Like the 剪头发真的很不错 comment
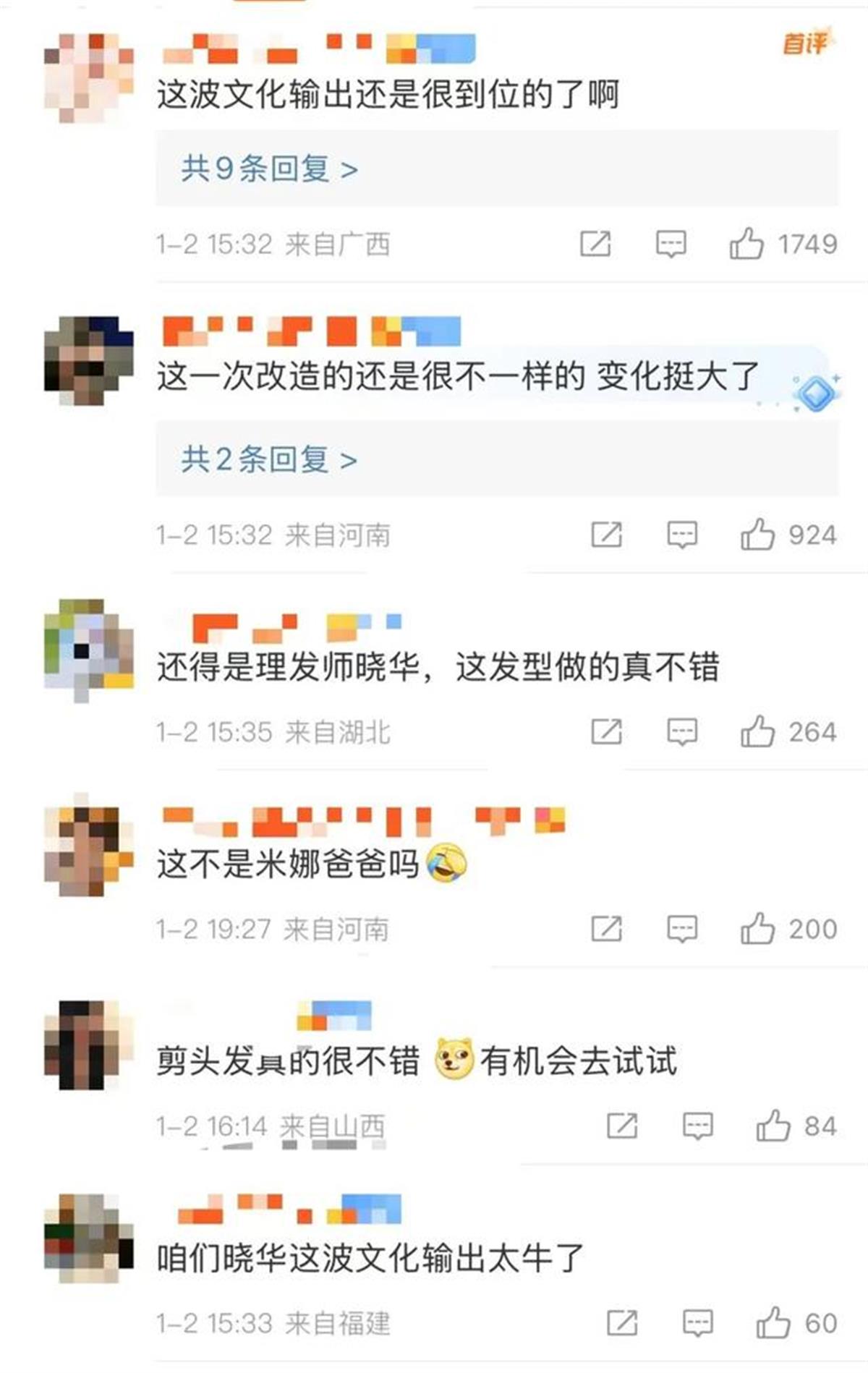The image size is (868, 1373). (x=773, y=1126)
